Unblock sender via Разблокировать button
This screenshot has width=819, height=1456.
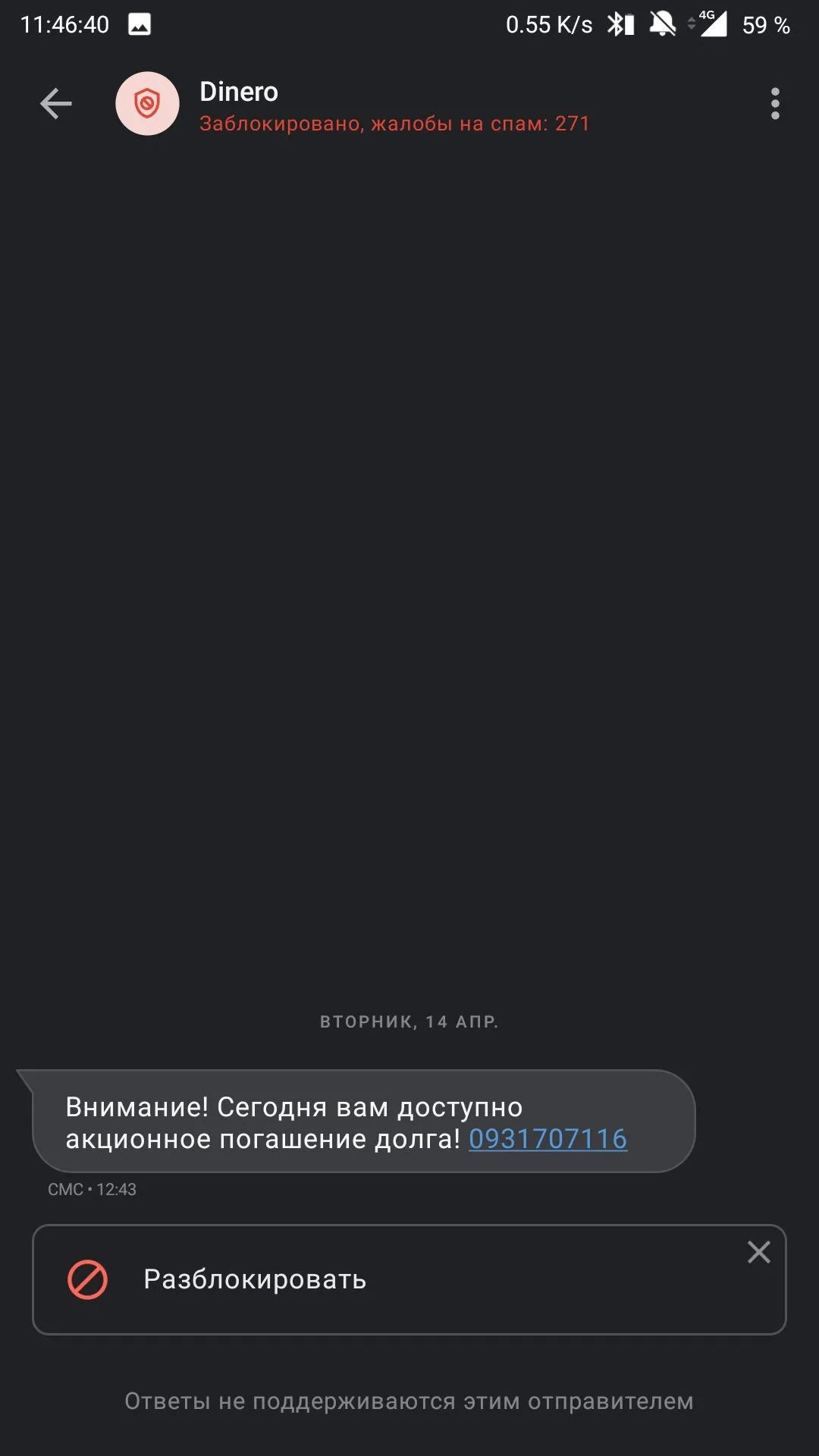255,1279
